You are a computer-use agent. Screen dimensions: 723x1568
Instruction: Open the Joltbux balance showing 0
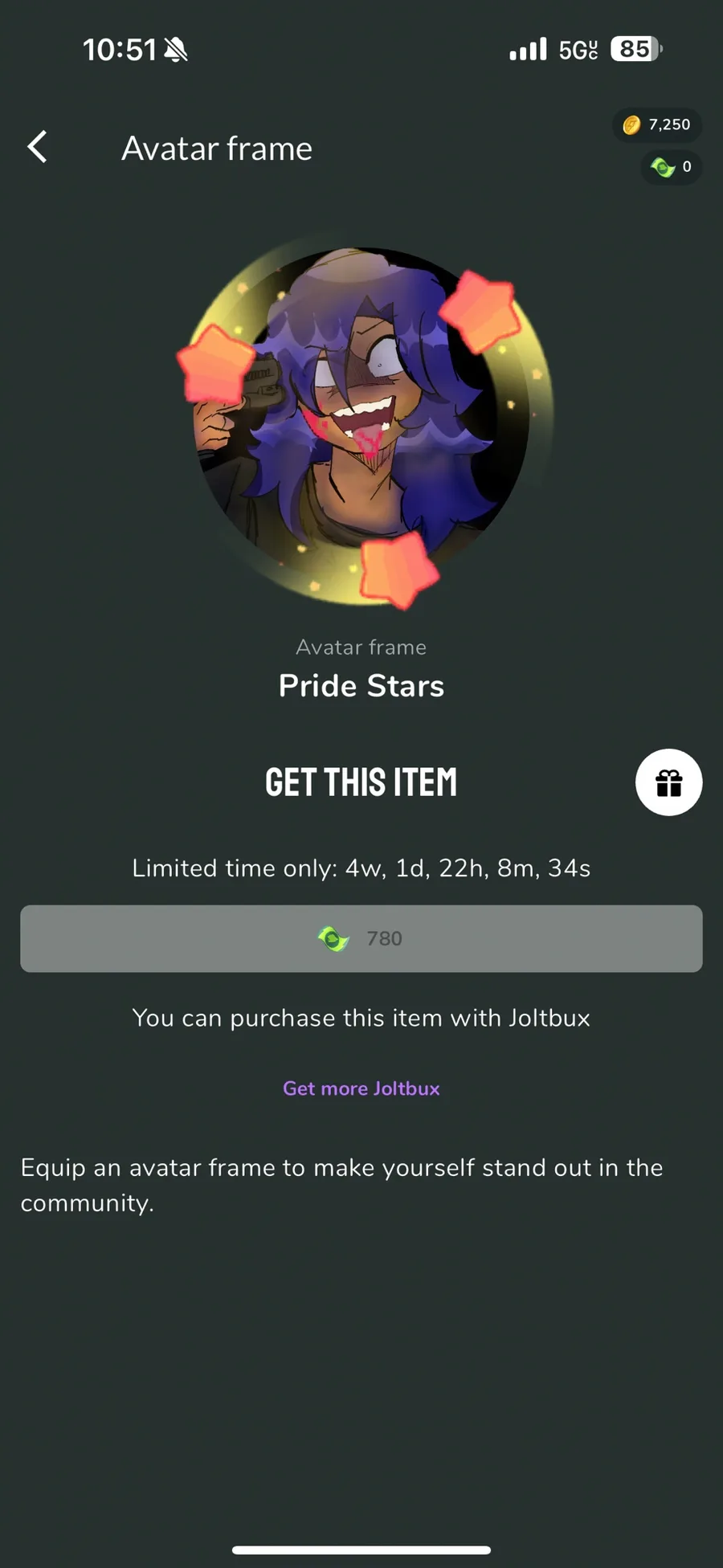(x=671, y=167)
